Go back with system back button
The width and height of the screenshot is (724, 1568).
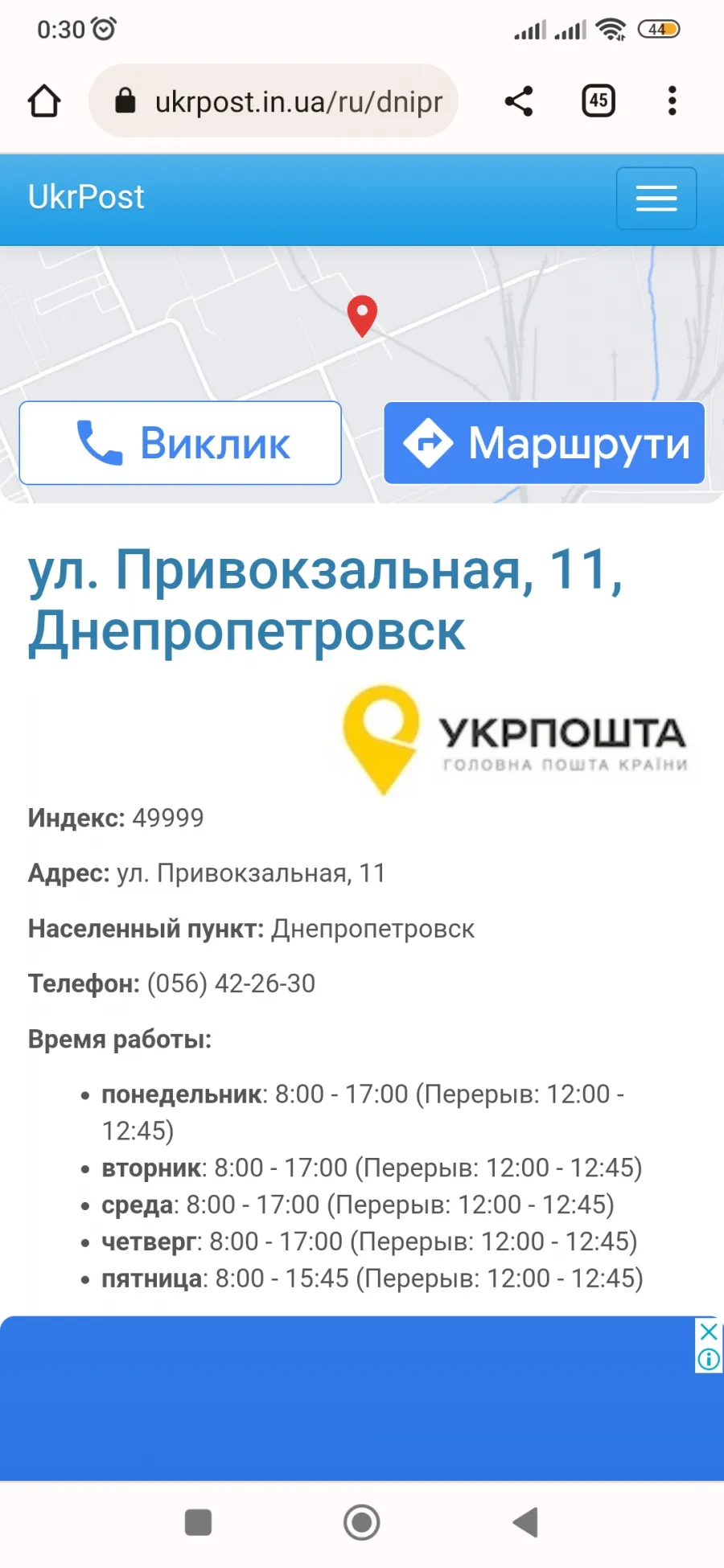[x=525, y=1522]
